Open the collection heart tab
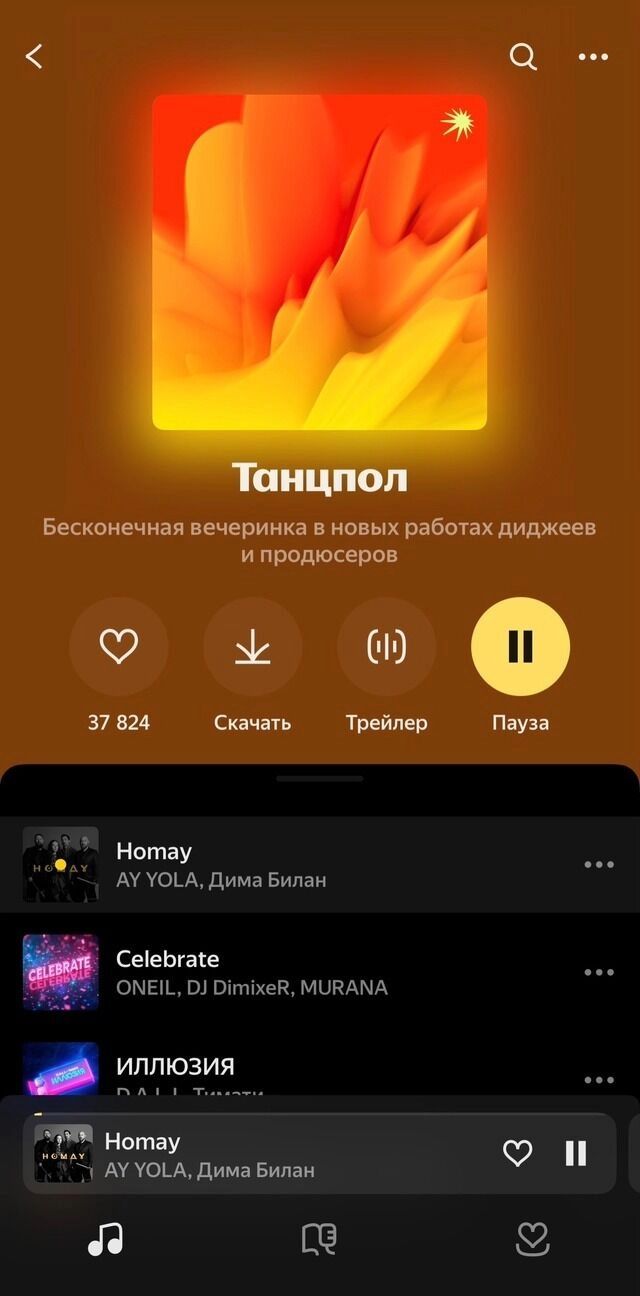 (x=533, y=1240)
